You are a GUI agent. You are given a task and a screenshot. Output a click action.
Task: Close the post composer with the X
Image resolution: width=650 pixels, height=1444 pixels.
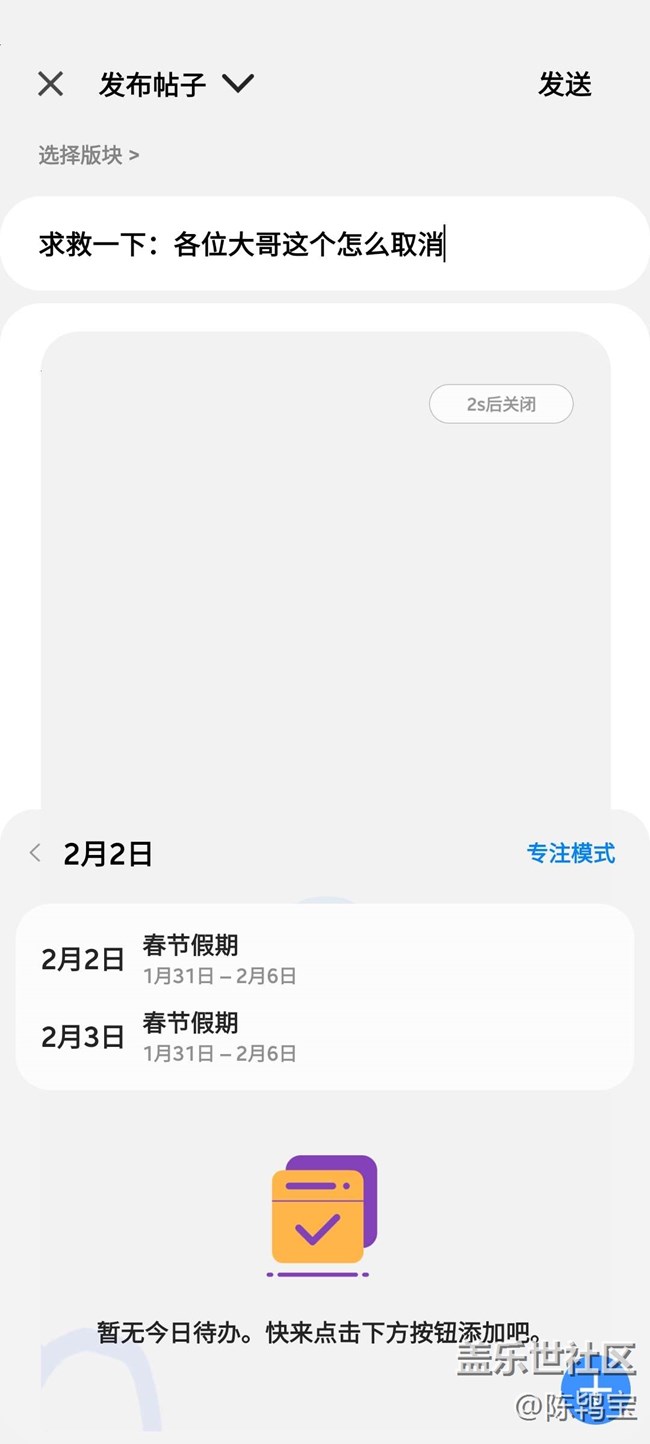click(50, 84)
